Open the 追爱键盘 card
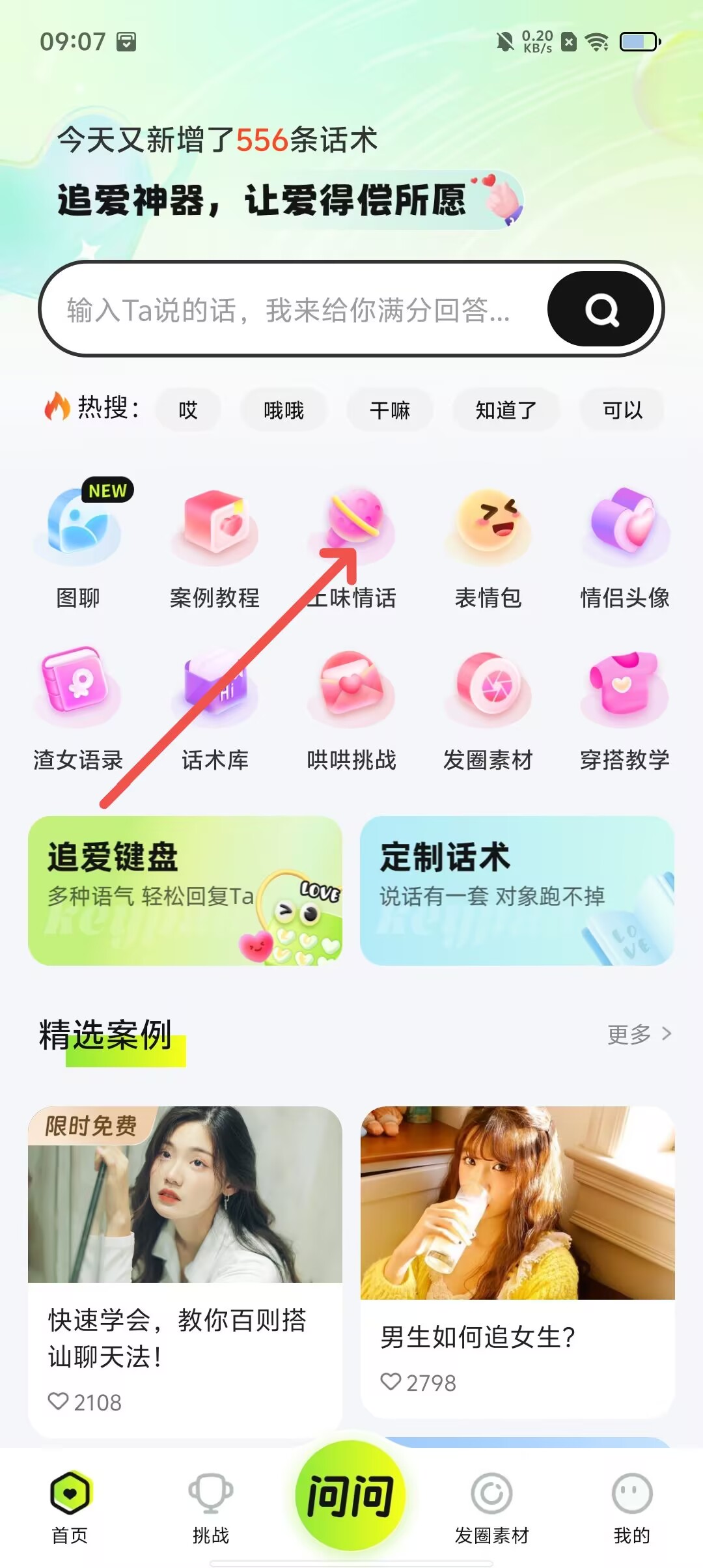Screen dimensions: 703x1568 click(x=186, y=890)
